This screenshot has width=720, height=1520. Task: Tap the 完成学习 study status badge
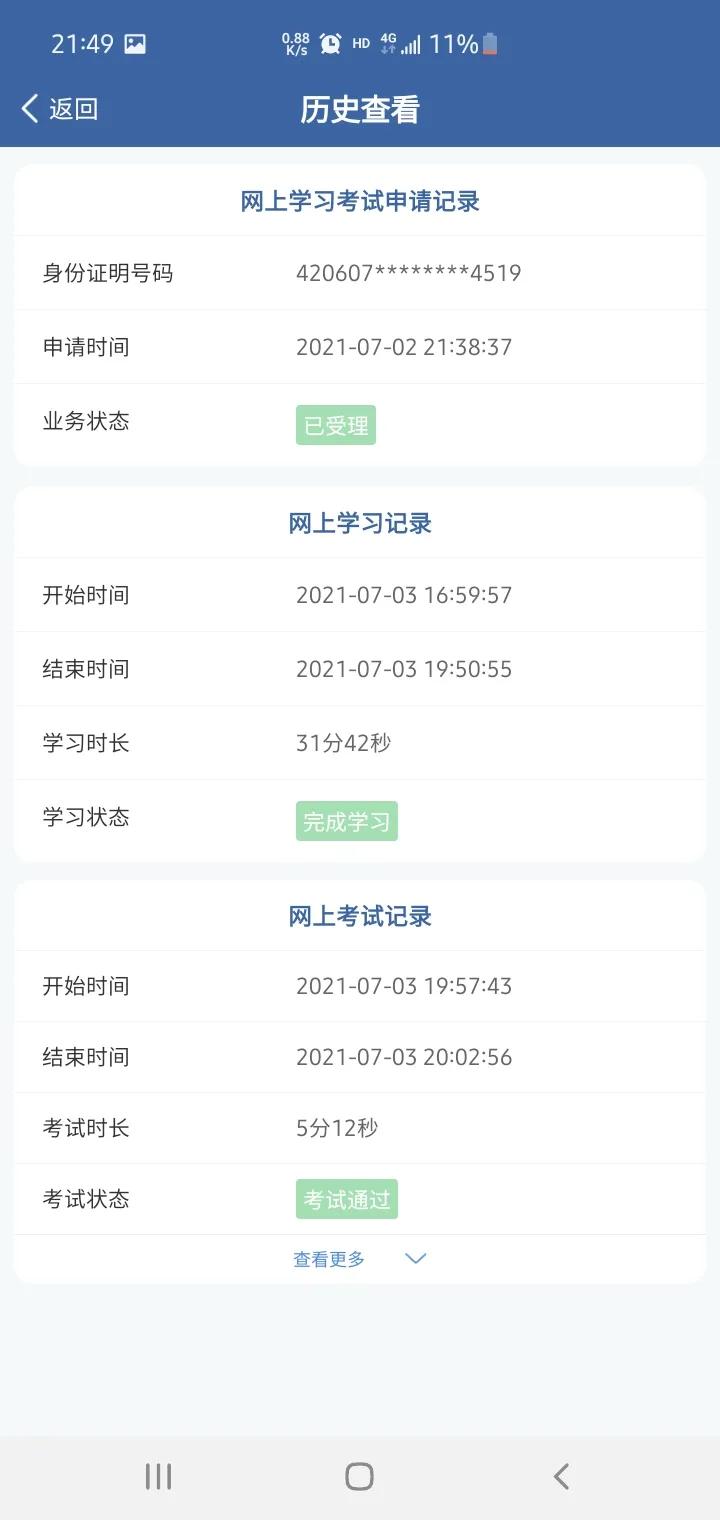tap(346, 820)
